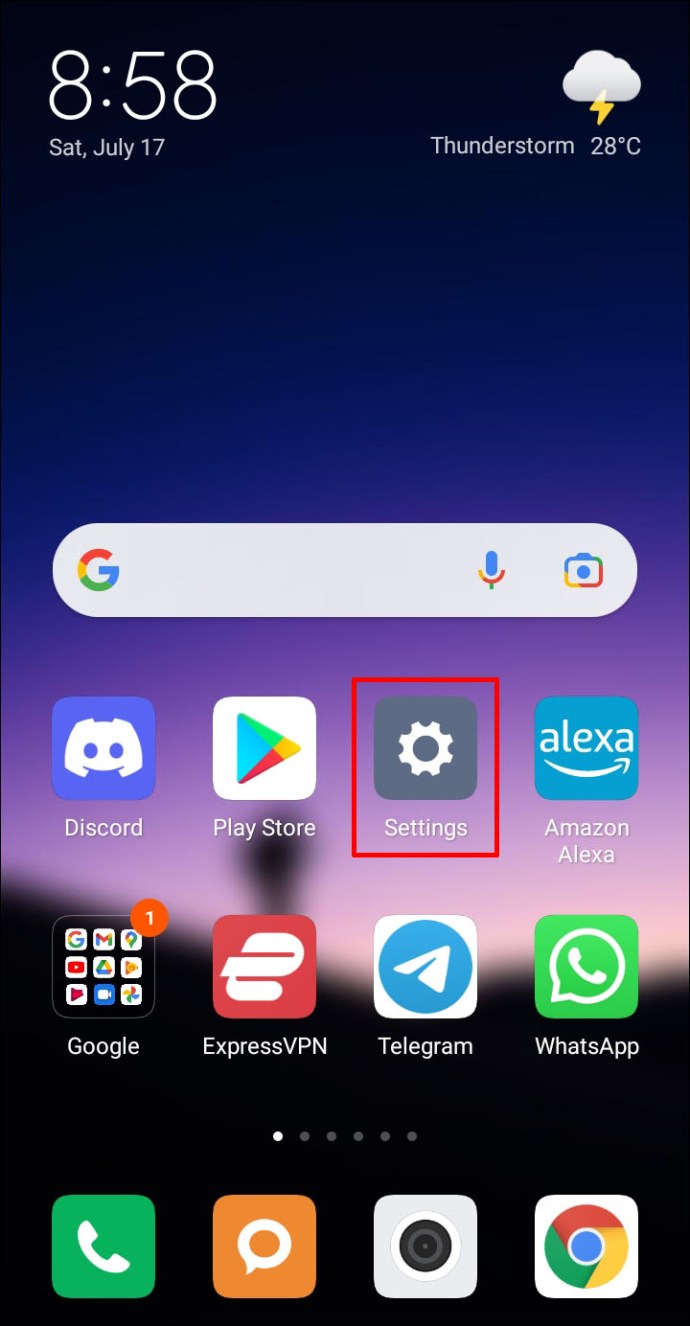
Task: Launch ExpressVPN
Action: (x=264, y=966)
